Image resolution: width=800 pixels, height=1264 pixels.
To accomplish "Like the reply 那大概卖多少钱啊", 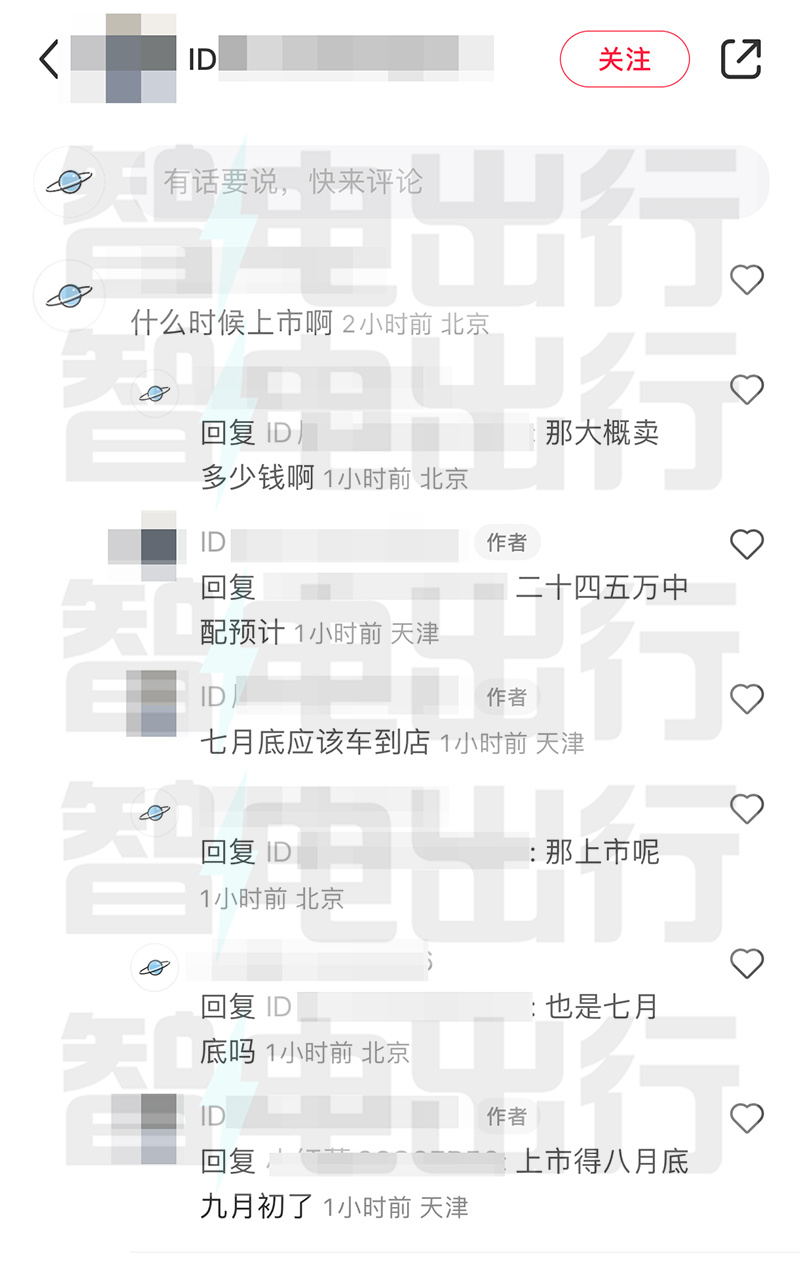I will point(747,389).
